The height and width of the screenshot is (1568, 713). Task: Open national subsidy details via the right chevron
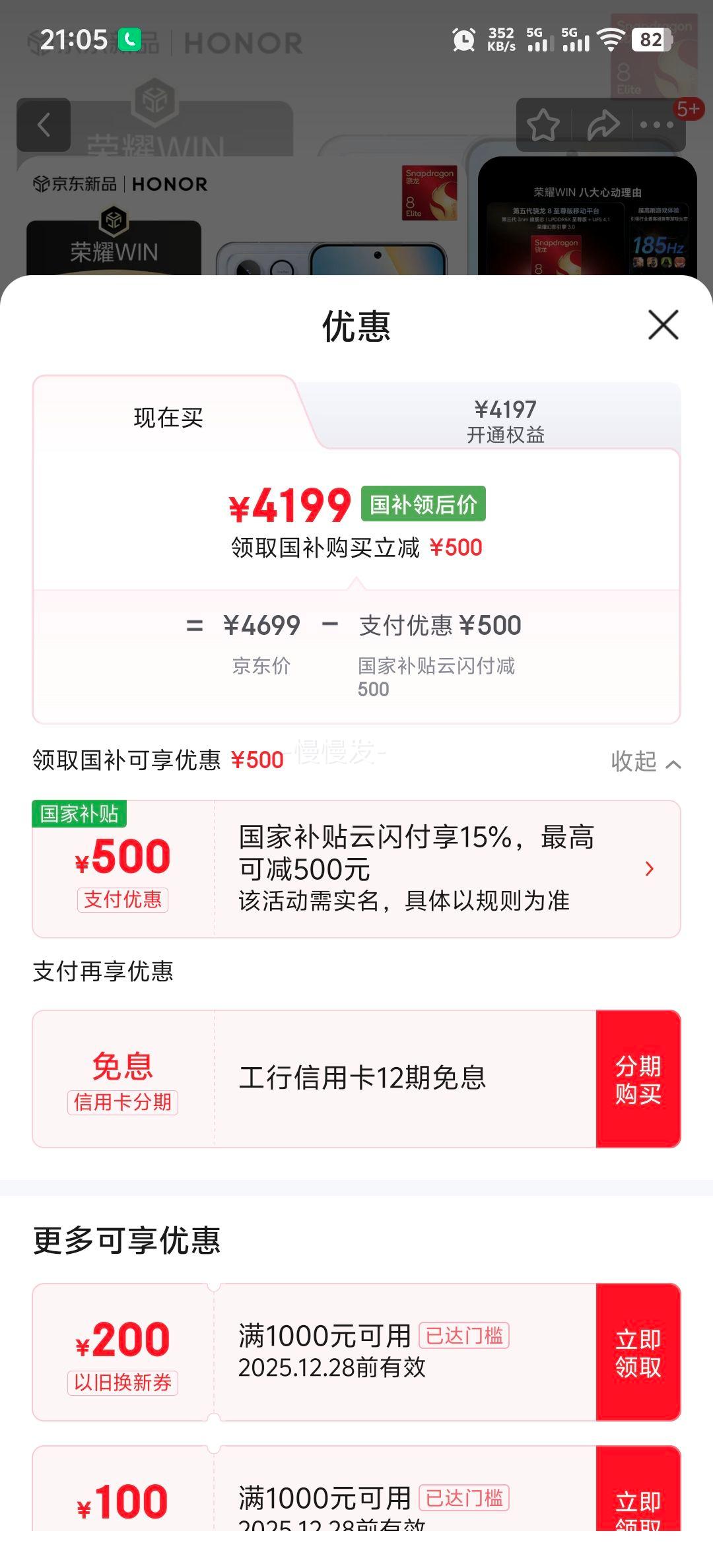click(x=648, y=868)
